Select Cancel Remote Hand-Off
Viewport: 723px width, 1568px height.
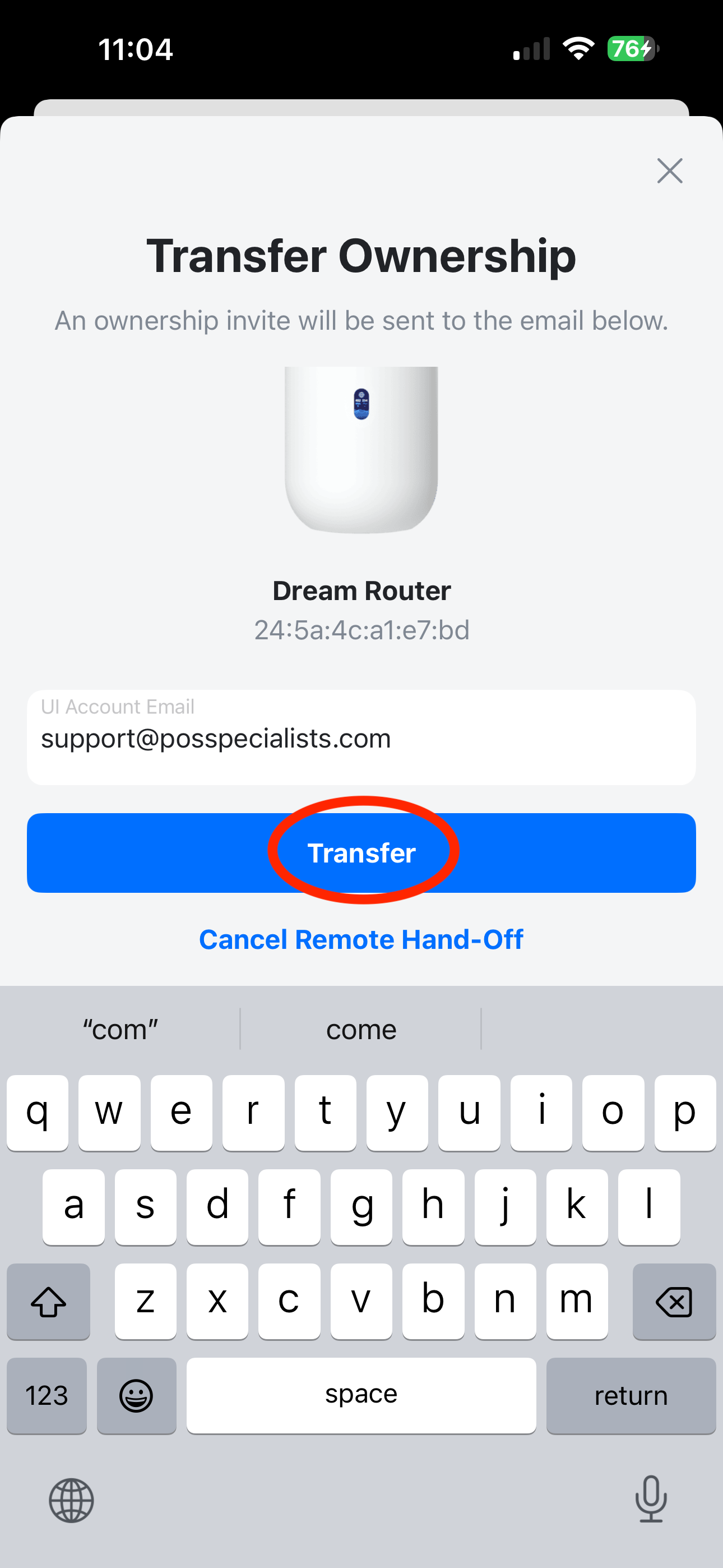point(361,939)
